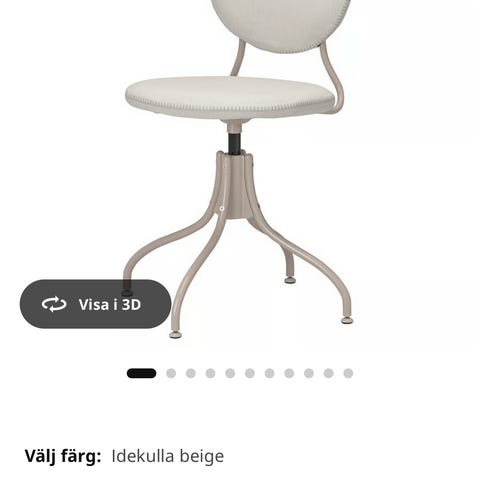Viewport: 480px width, 480px height.
Task: Open the chair product image
Action: click(238, 169)
